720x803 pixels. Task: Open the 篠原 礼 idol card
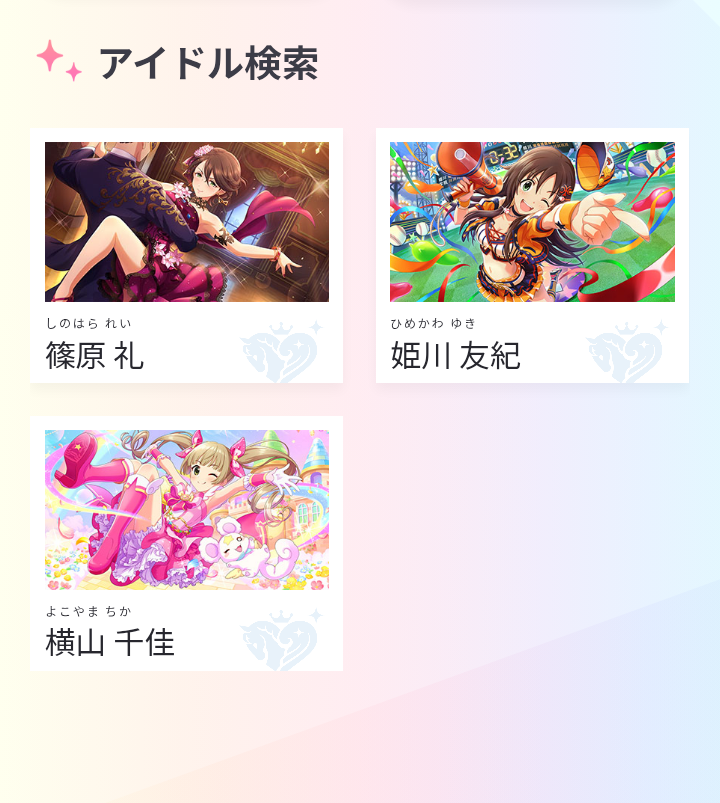[x=186, y=255]
